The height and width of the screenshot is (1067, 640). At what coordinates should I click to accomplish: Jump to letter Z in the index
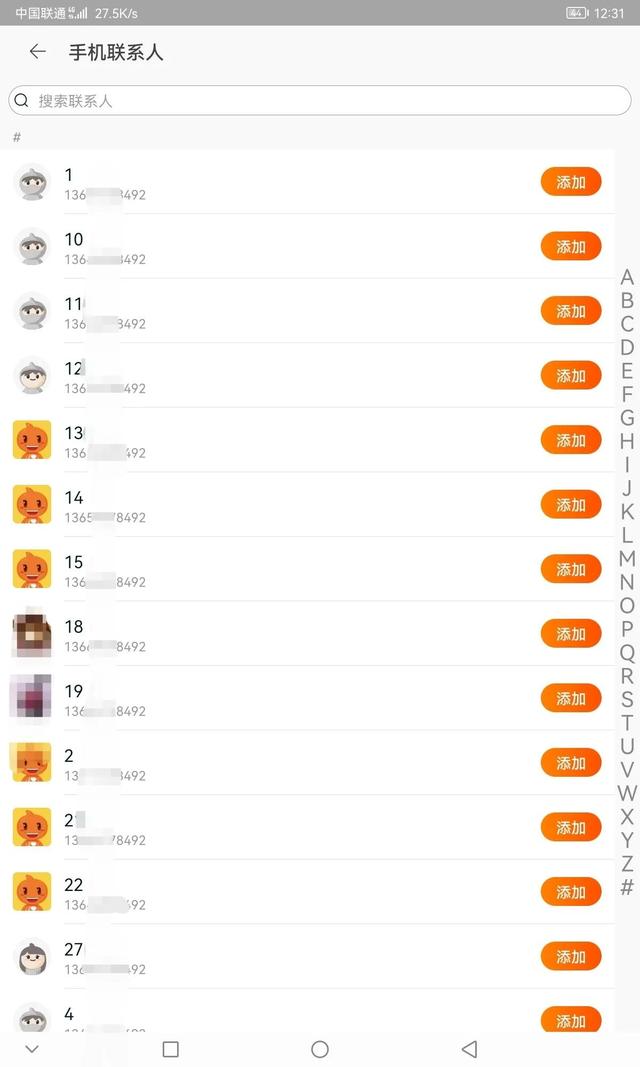627,864
